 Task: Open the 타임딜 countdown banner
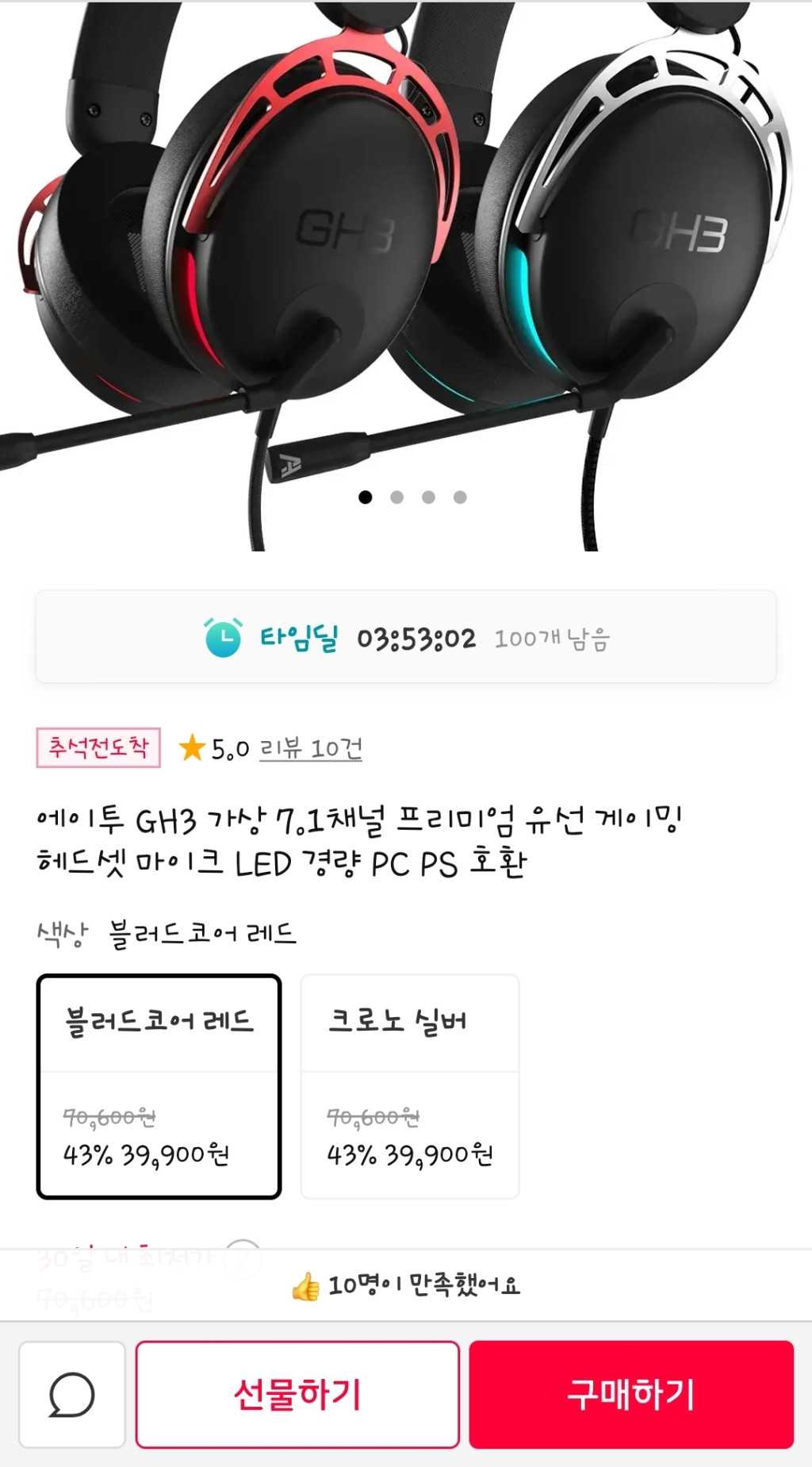(x=406, y=637)
